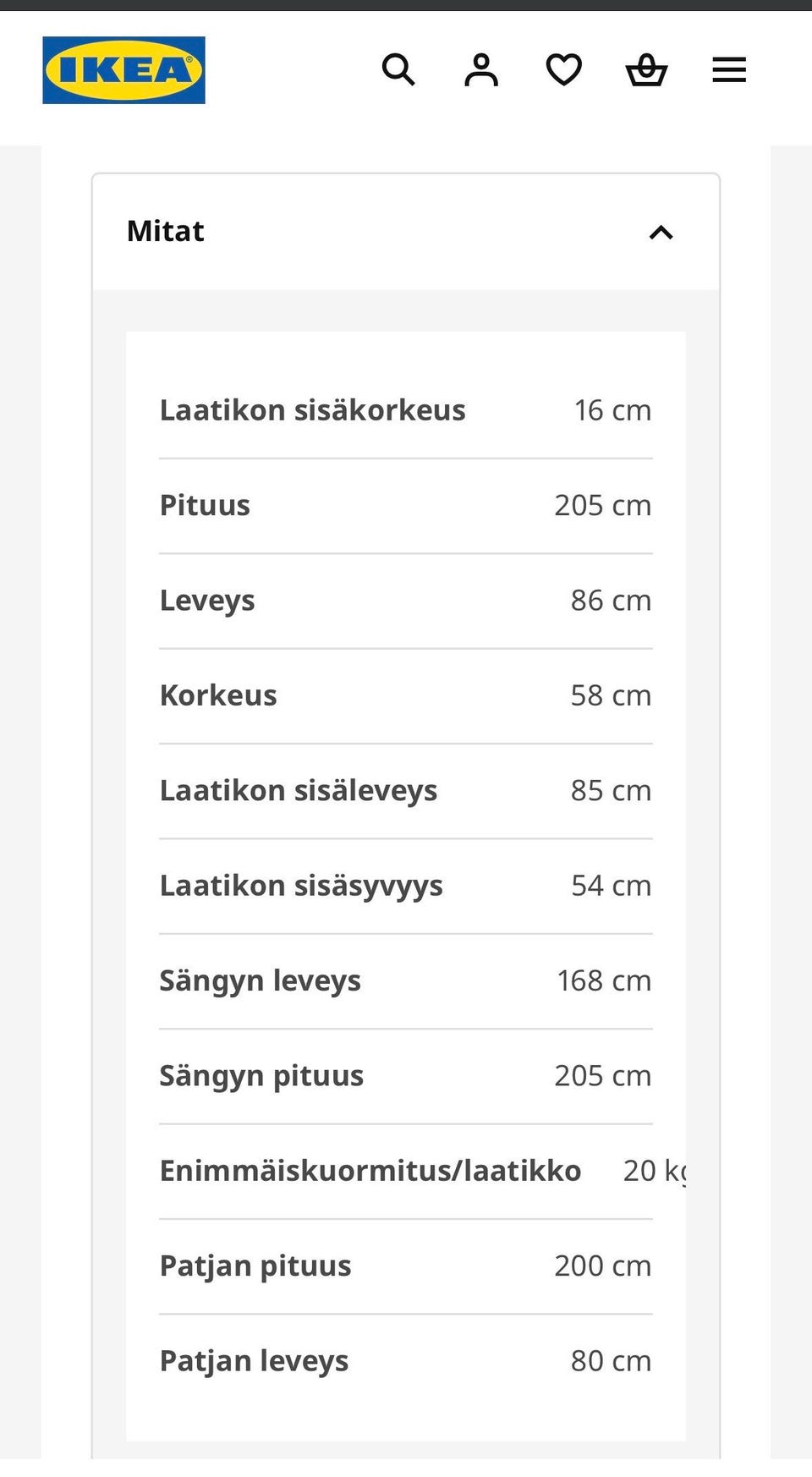The height and width of the screenshot is (1477, 812).
Task: Open the favorites heart list
Action: click(x=564, y=69)
